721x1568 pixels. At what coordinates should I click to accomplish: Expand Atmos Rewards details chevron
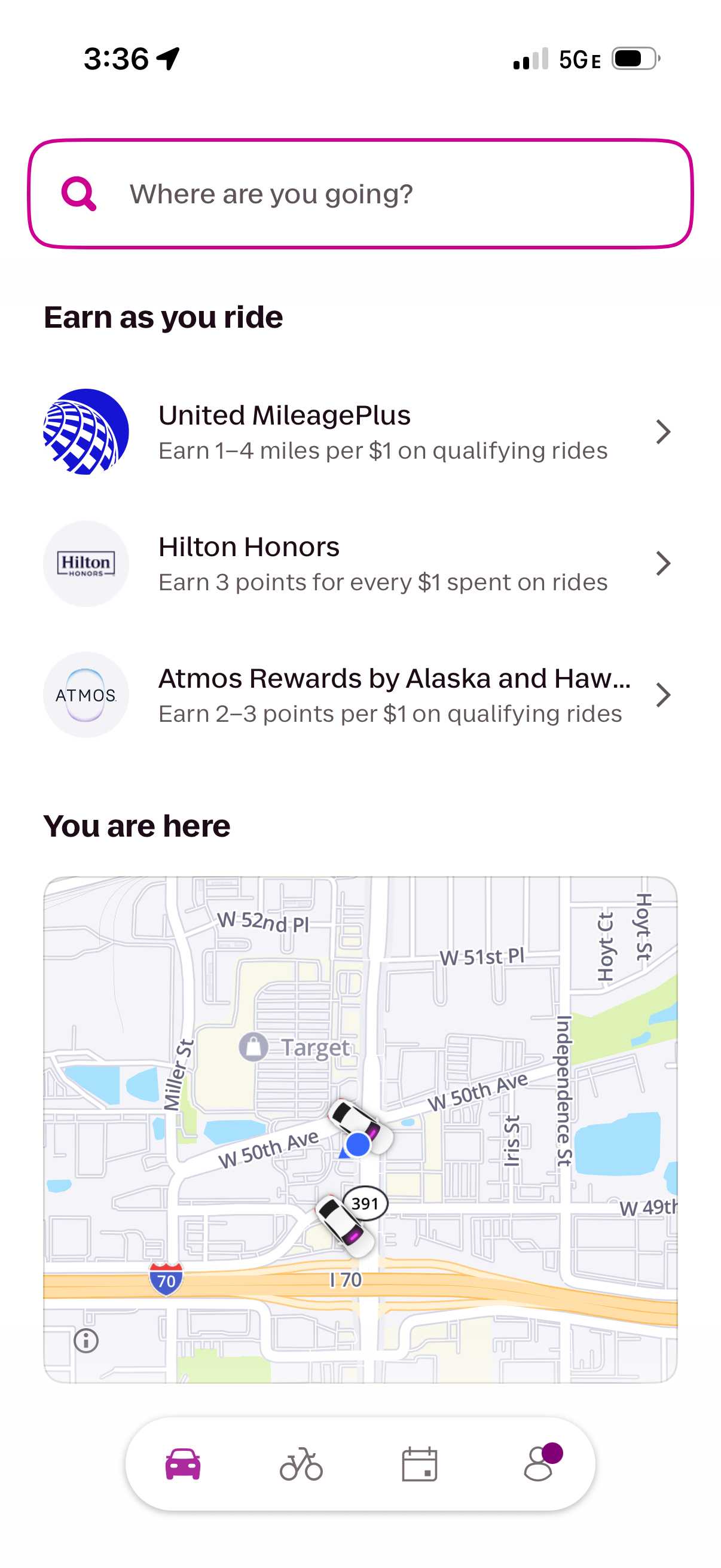click(x=664, y=694)
